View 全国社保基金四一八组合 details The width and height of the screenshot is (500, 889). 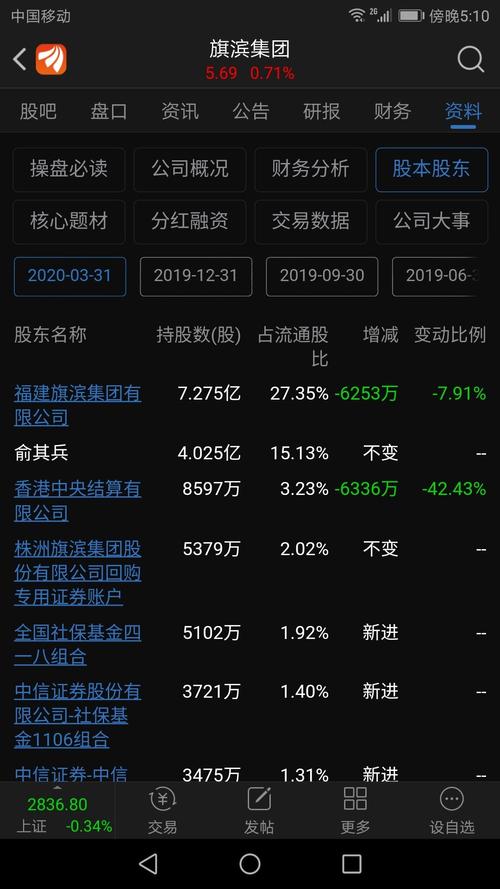pyautogui.click(x=77, y=644)
